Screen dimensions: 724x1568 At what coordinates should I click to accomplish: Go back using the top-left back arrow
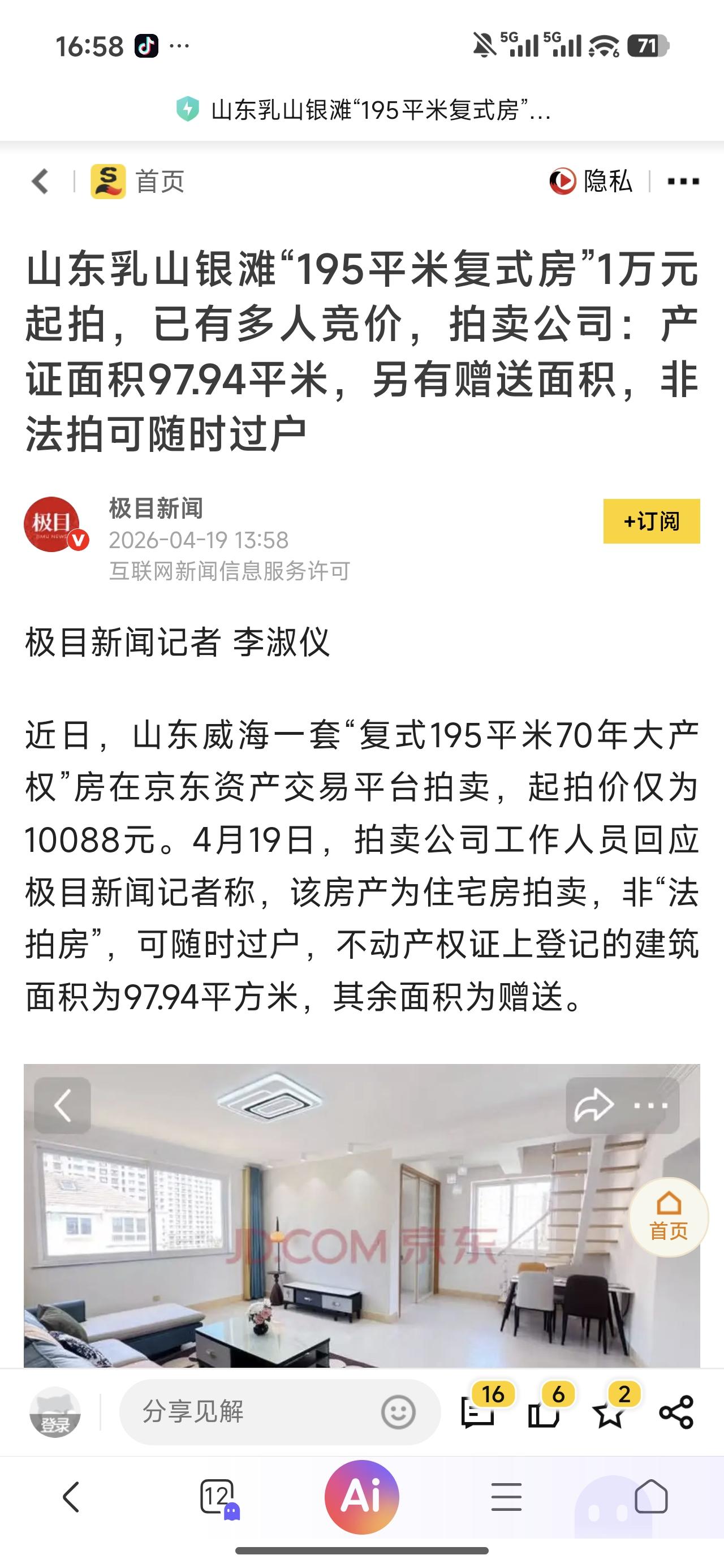point(39,181)
